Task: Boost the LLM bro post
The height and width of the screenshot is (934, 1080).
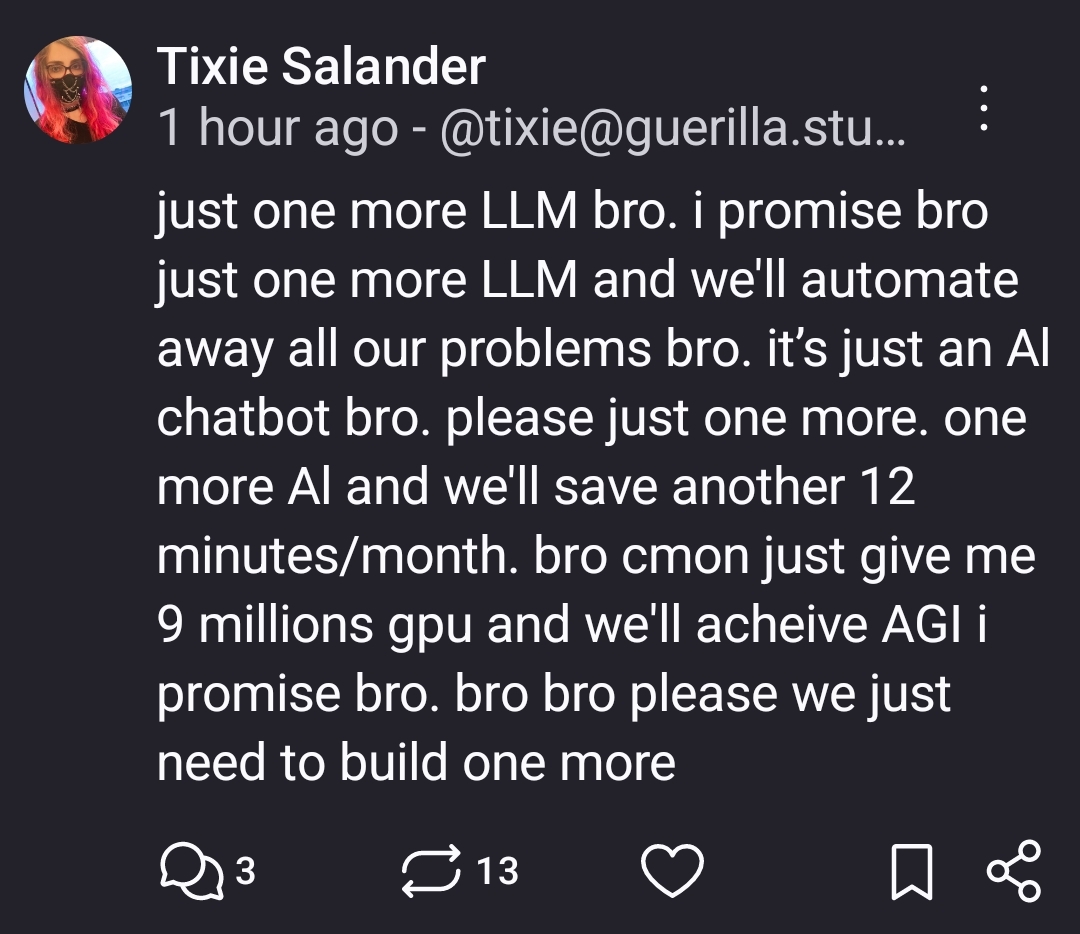Action: click(x=432, y=870)
